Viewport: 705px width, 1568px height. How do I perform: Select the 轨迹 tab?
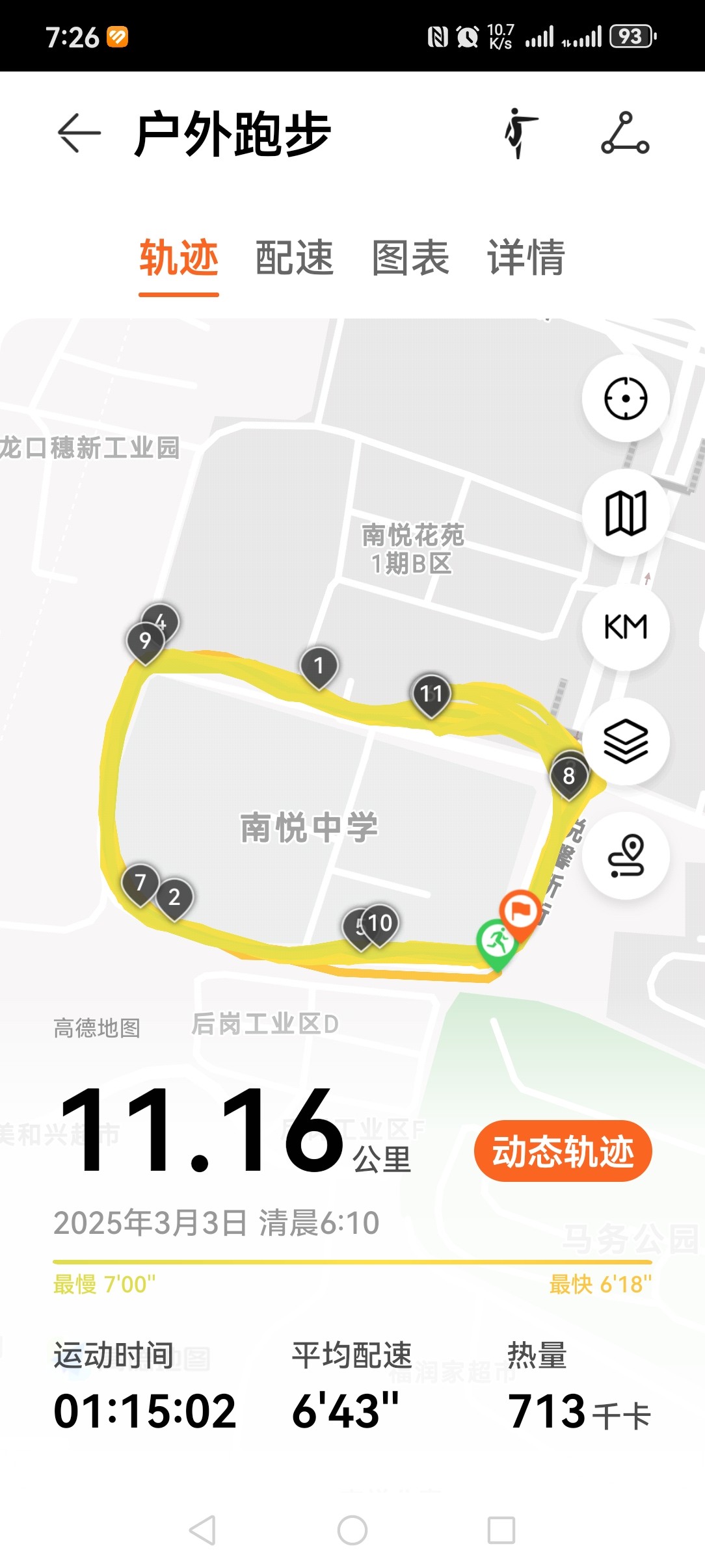pos(179,257)
